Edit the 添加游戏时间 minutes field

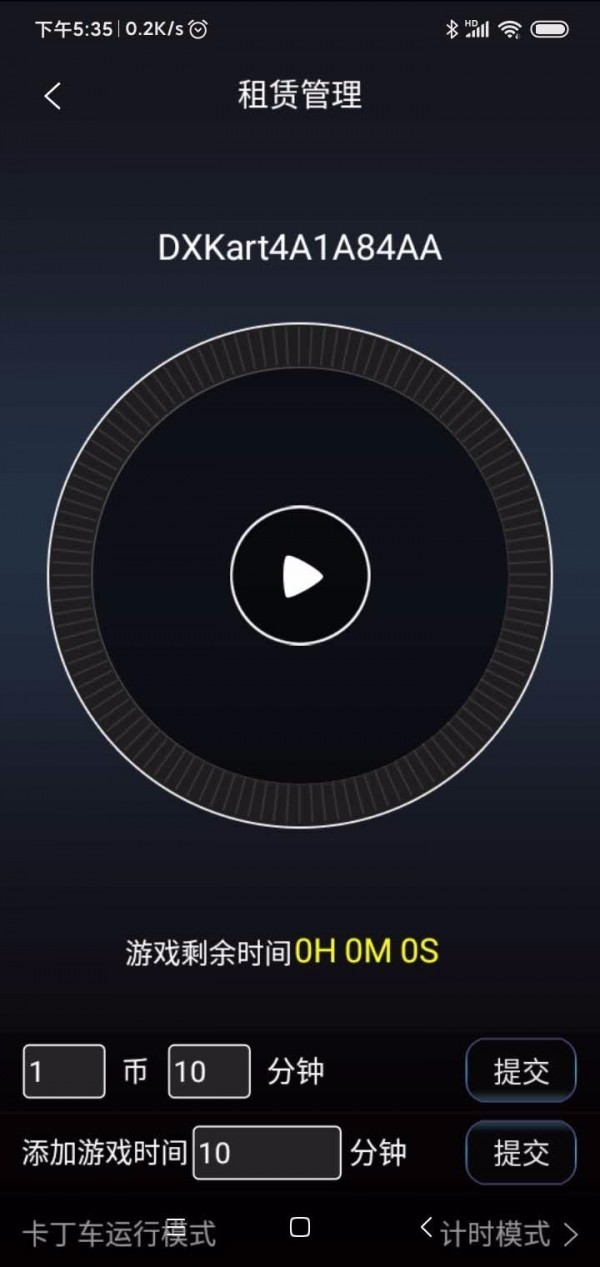point(267,1153)
